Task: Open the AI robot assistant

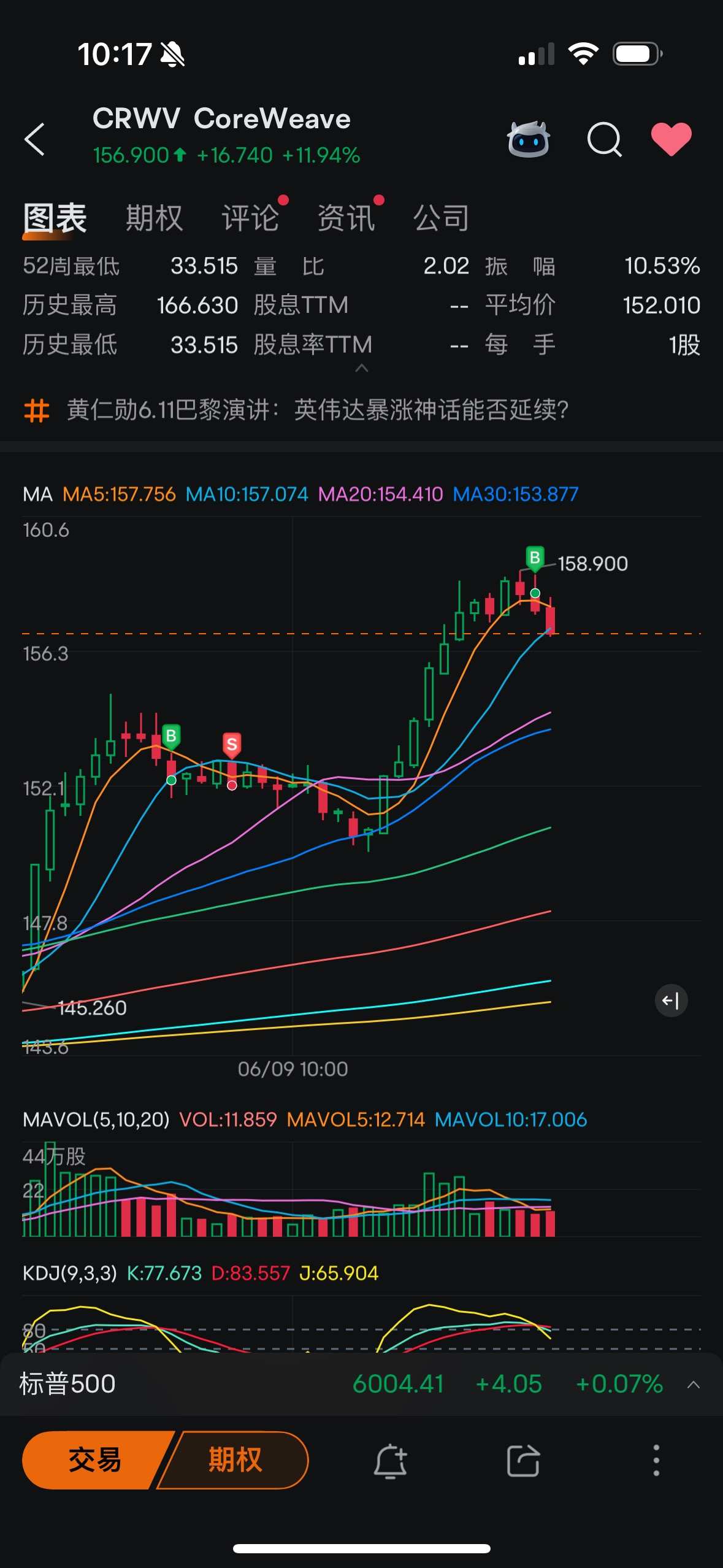Action: (x=528, y=139)
